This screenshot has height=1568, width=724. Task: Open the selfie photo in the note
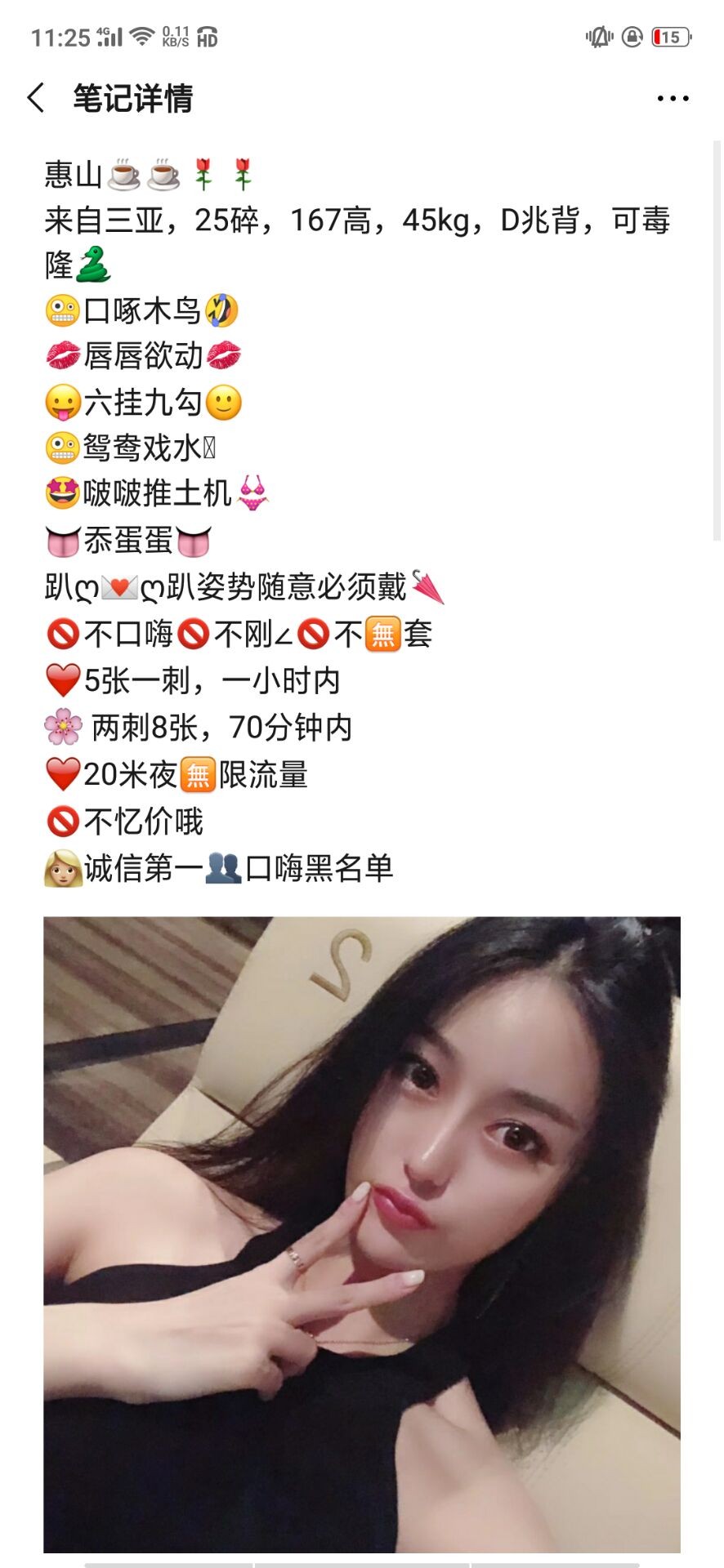pyautogui.click(x=362, y=1233)
